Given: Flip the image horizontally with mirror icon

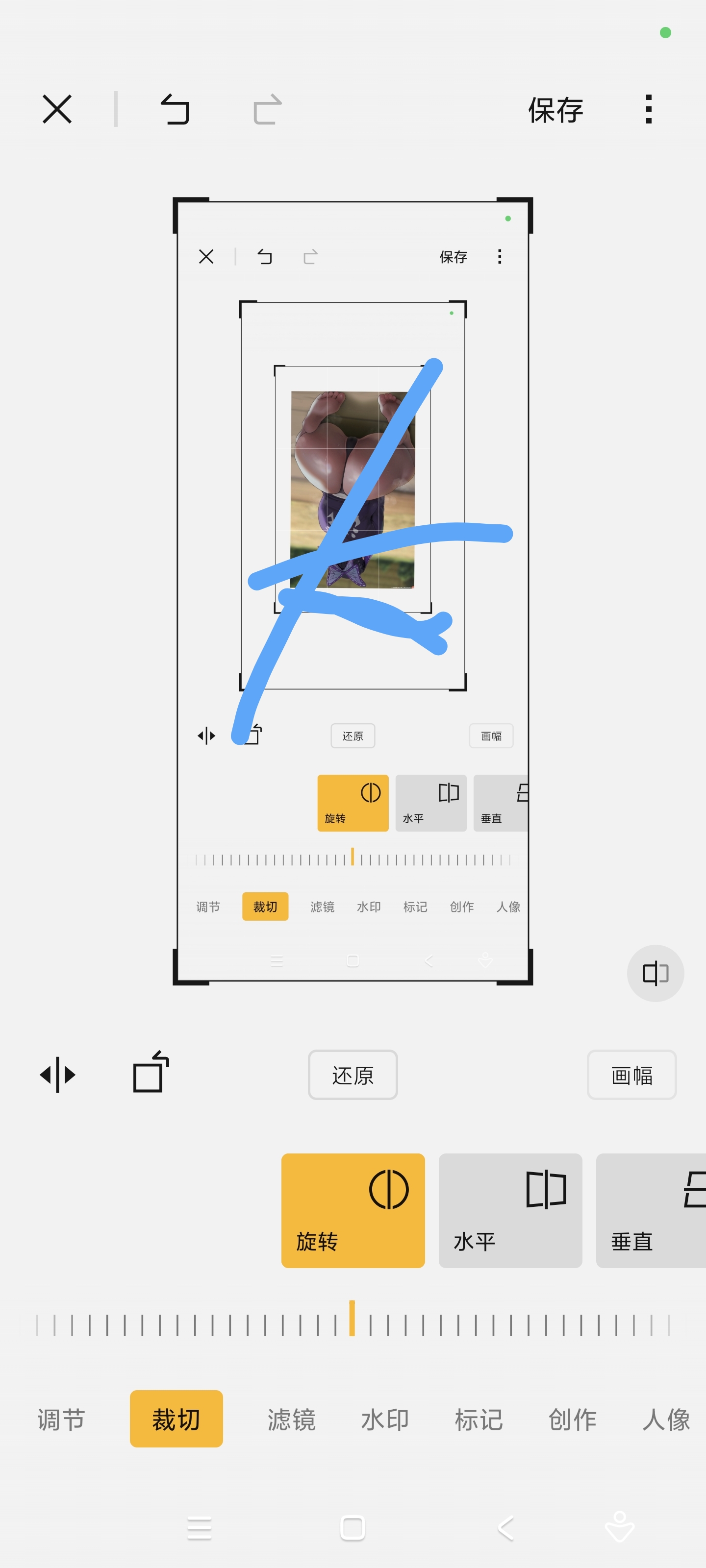Looking at the screenshot, I should click(58, 1075).
